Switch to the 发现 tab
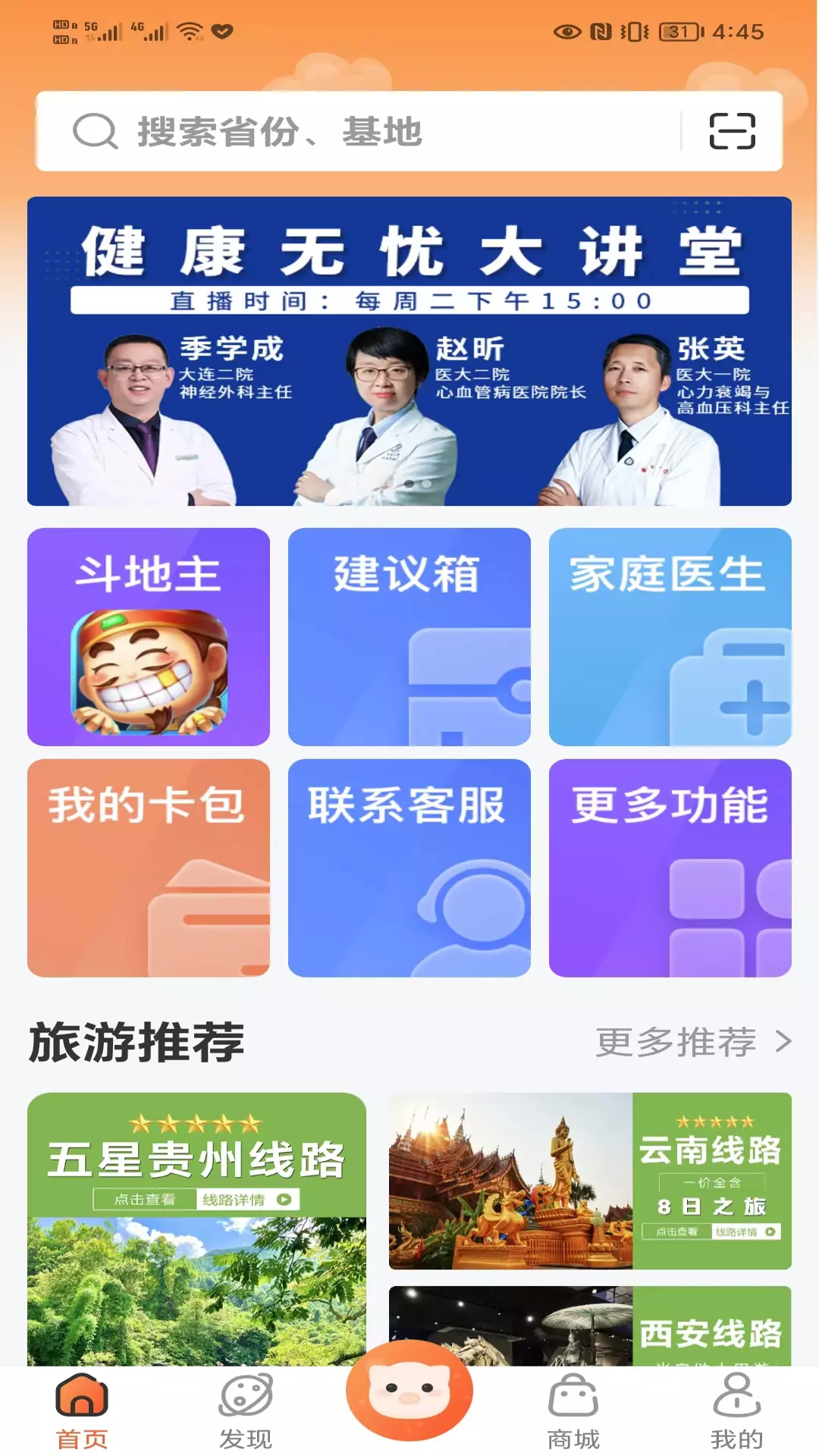 pyautogui.click(x=246, y=1412)
